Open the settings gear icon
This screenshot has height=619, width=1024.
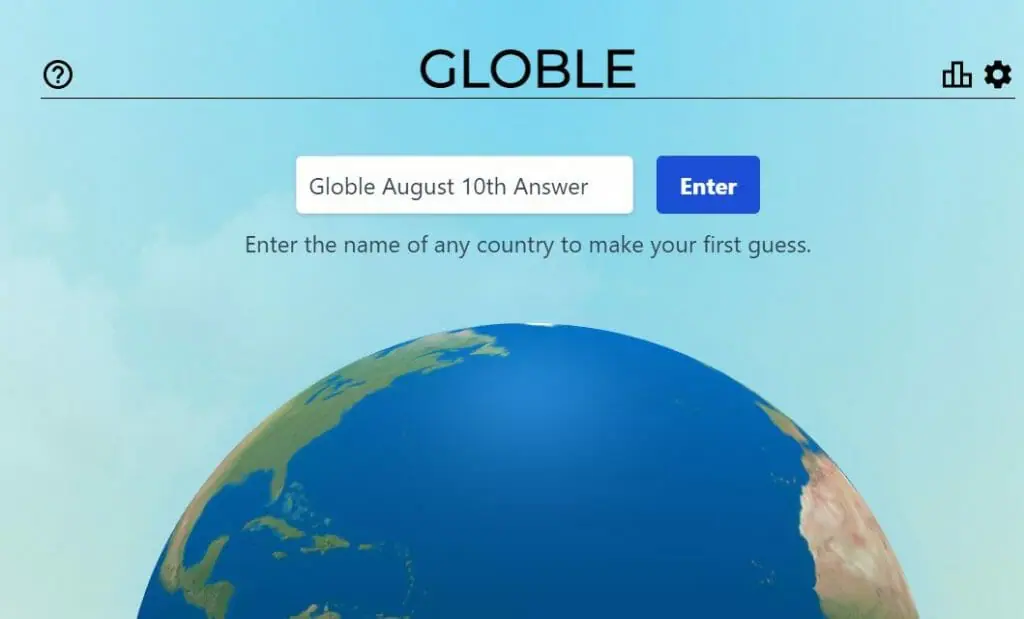tap(997, 74)
